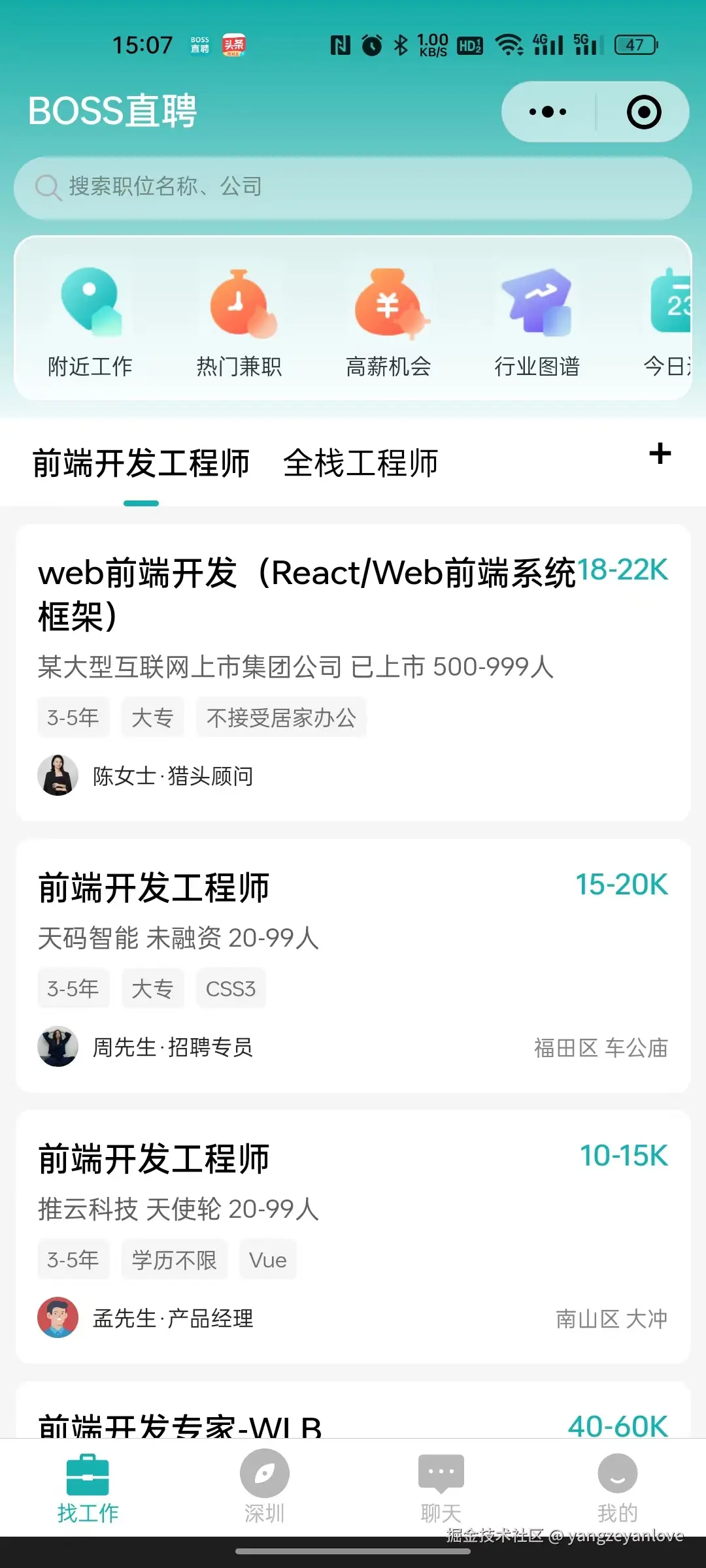This screenshot has height=1568, width=706.
Task: Open the web前端开发 React job card
Action: (x=353, y=673)
